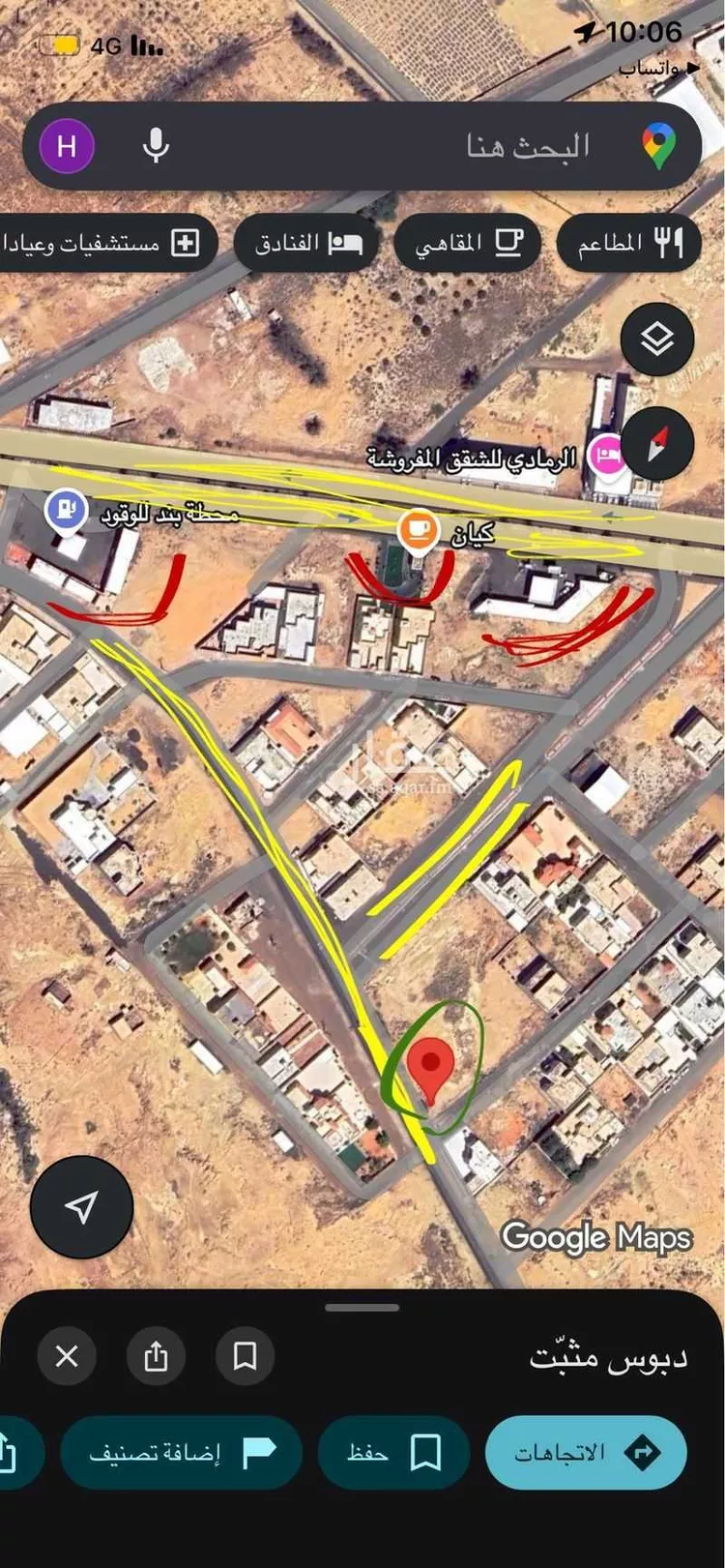Image resolution: width=725 pixels, height=1568 pixels.
Task: Open the كيان cafe marker
Action: (x=419, y=527)
